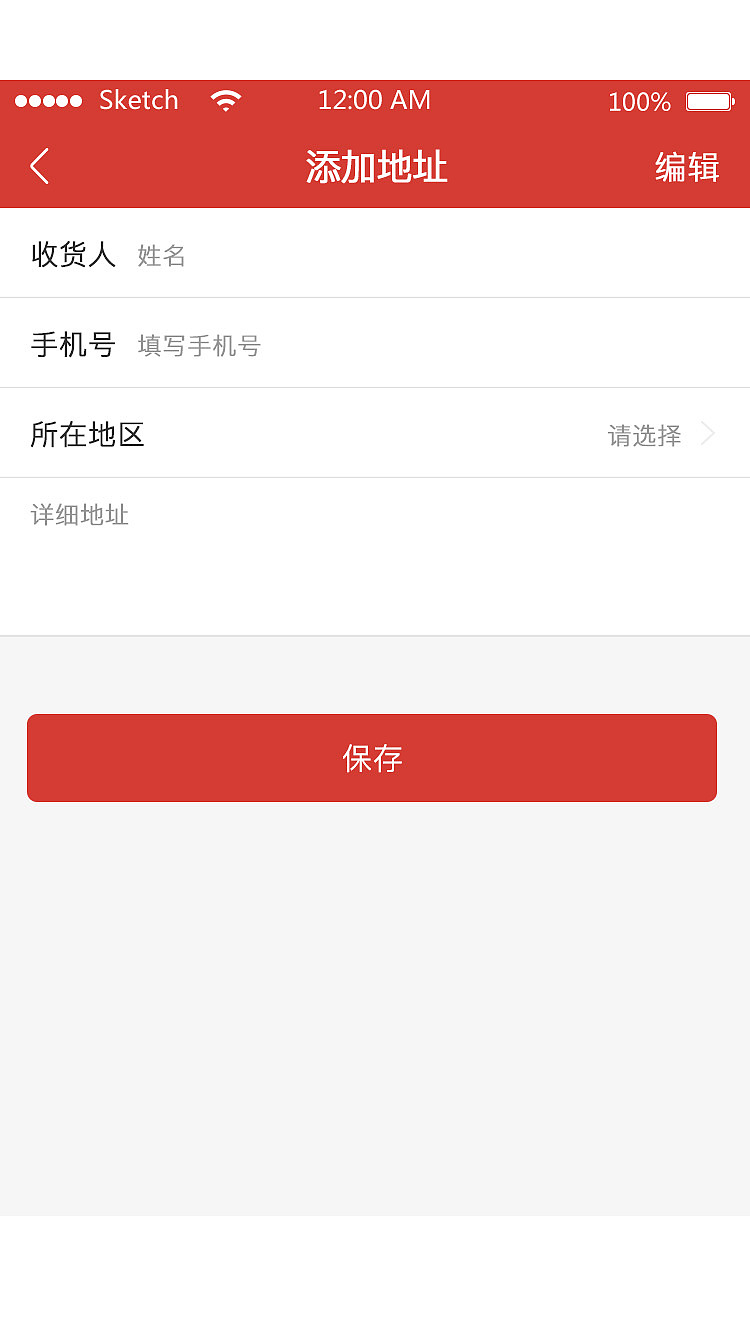The image size is (750, 1334).
Task: Tap the back arrow in the navigation bar
Action: click(38, 166)
